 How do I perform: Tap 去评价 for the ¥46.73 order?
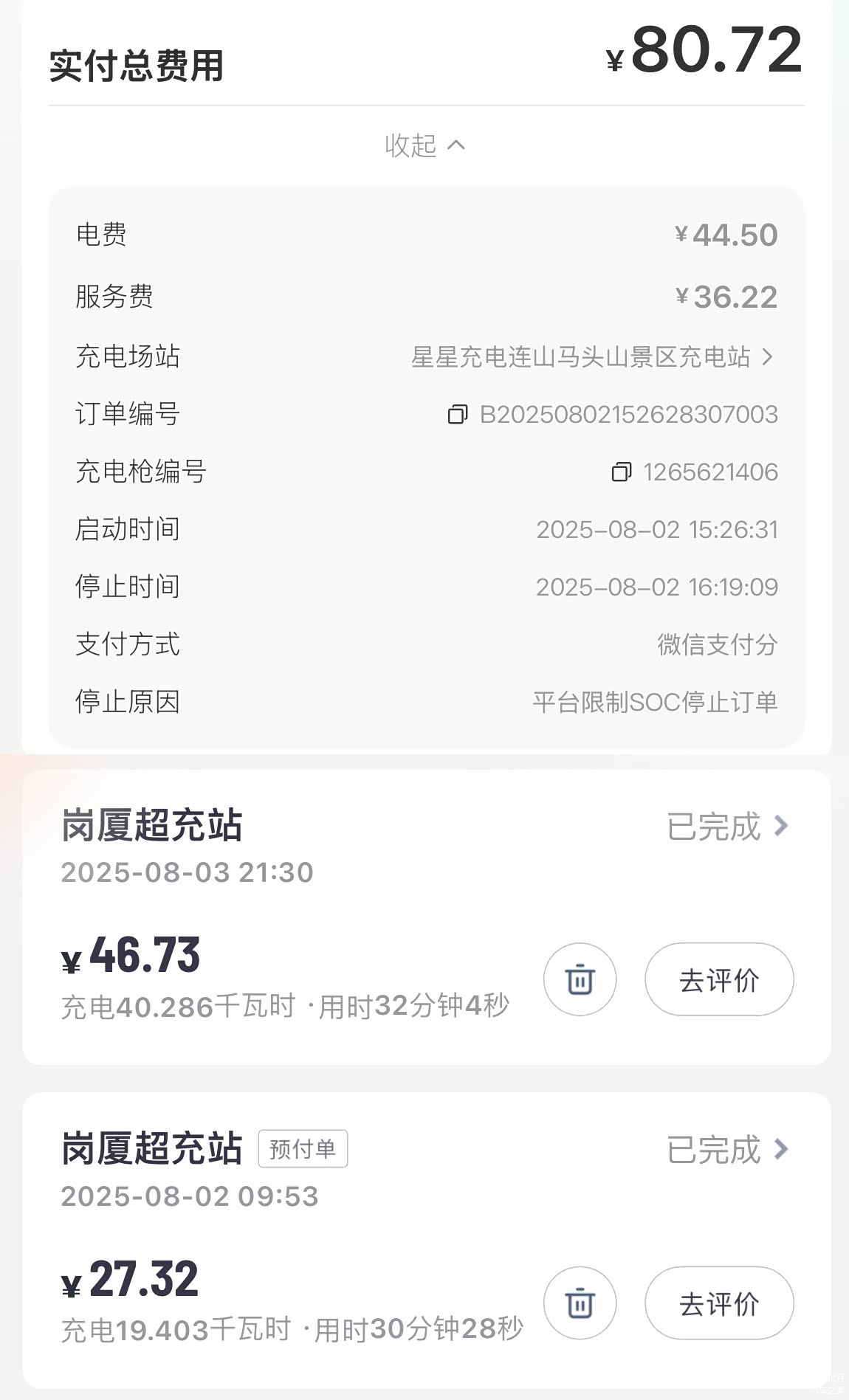(x=719, y=979)
